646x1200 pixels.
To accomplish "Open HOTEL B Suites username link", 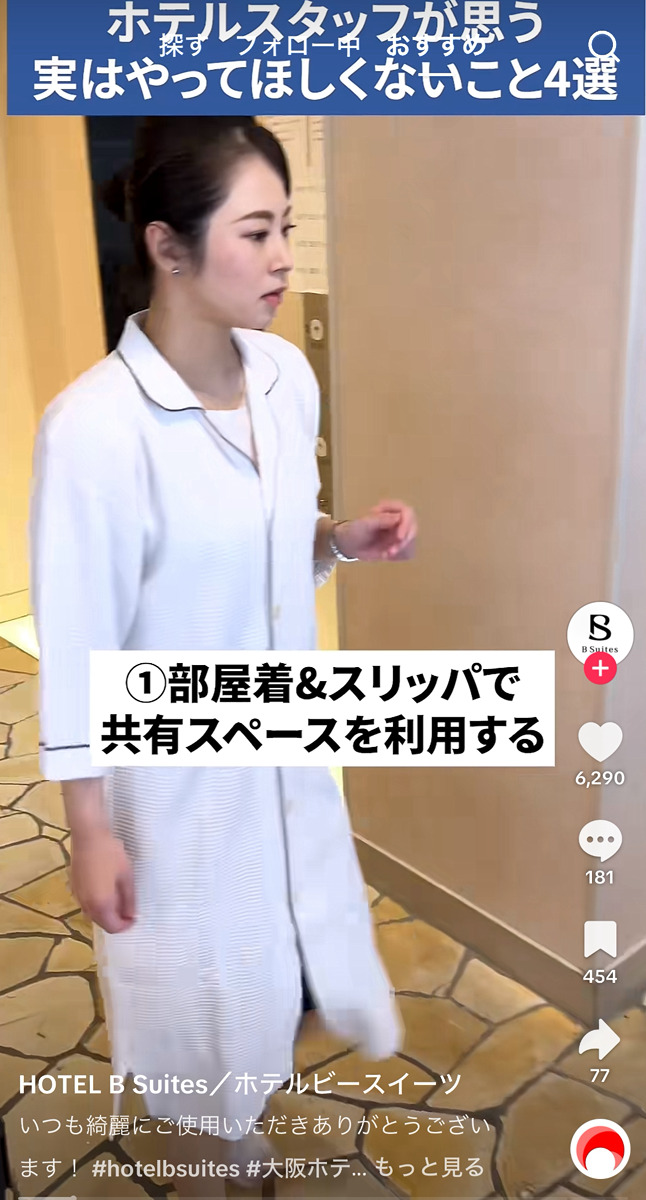I will [240, 1084].
